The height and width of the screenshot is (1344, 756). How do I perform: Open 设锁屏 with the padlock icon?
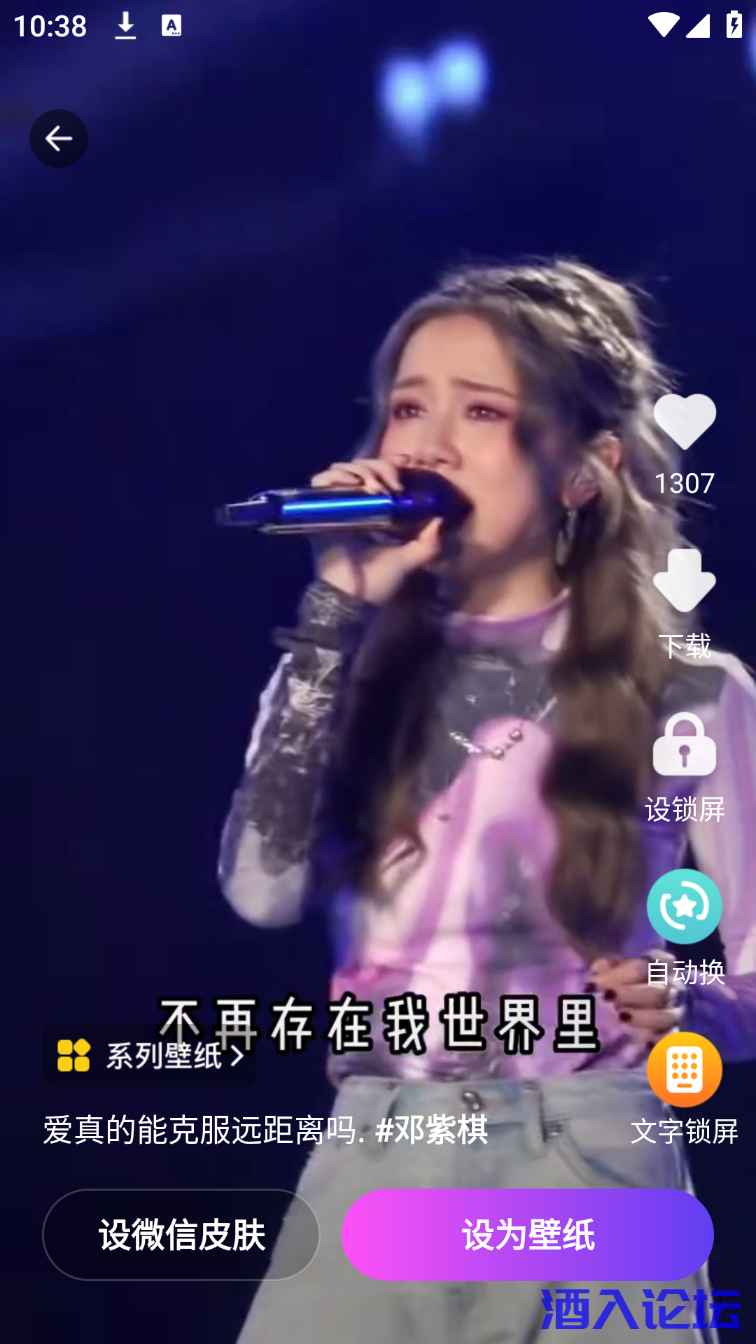click(684, 745)
